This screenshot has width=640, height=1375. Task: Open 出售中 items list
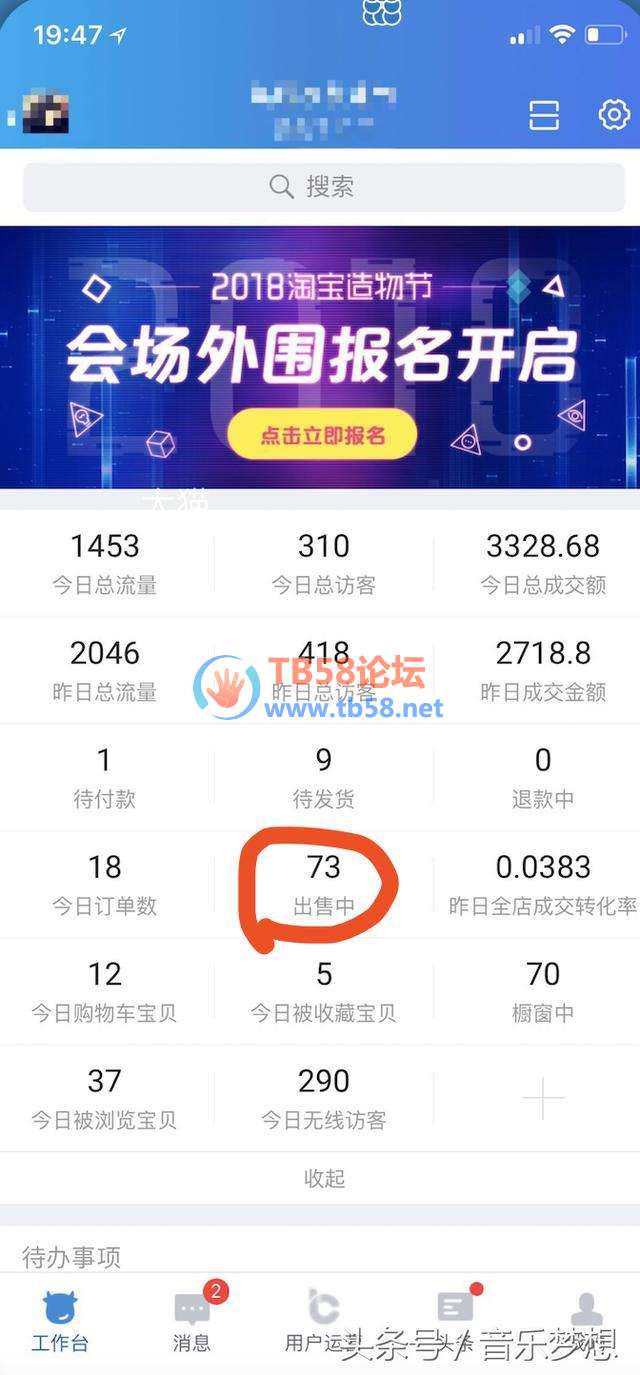pos(323,884)
